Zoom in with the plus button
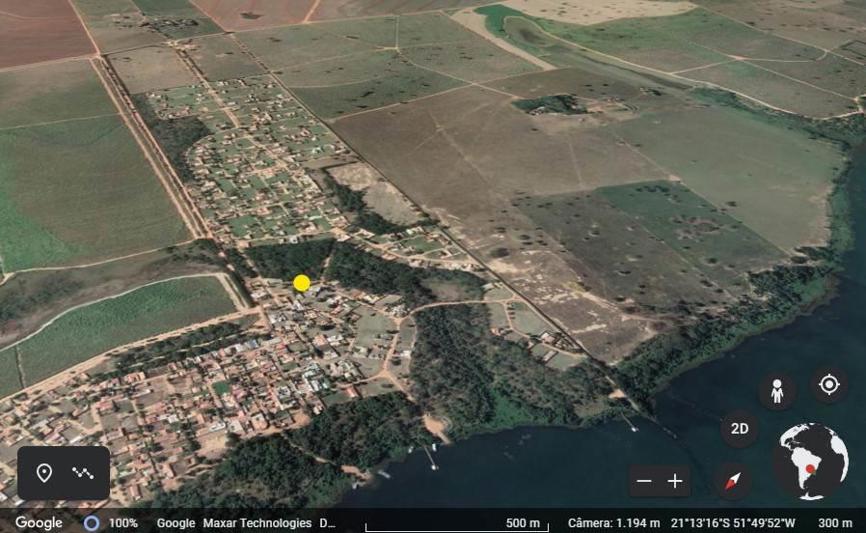Screen dimensions: 866x533 click(x=675, y=481)
